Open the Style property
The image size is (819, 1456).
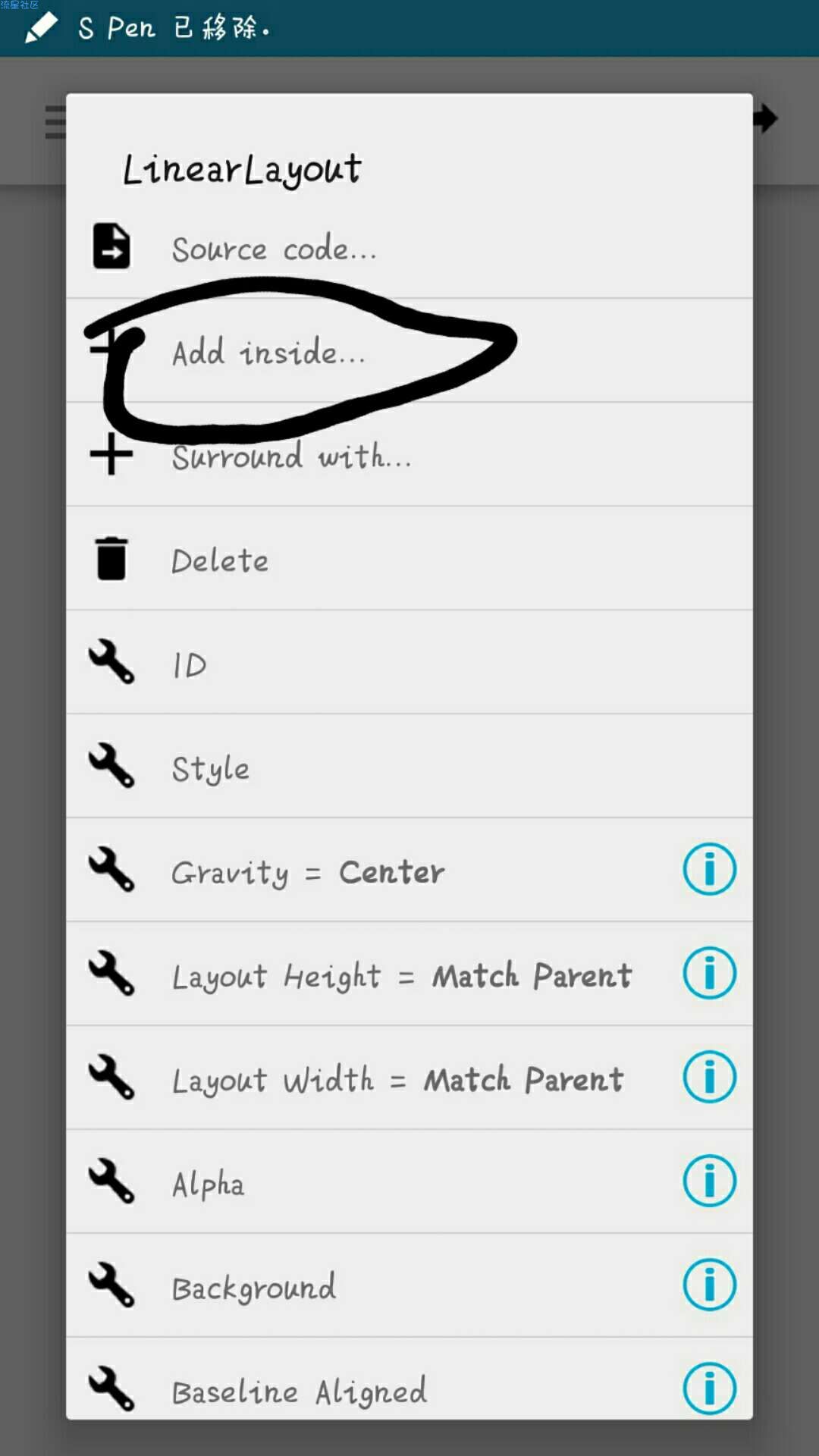(x=211, y=769)
